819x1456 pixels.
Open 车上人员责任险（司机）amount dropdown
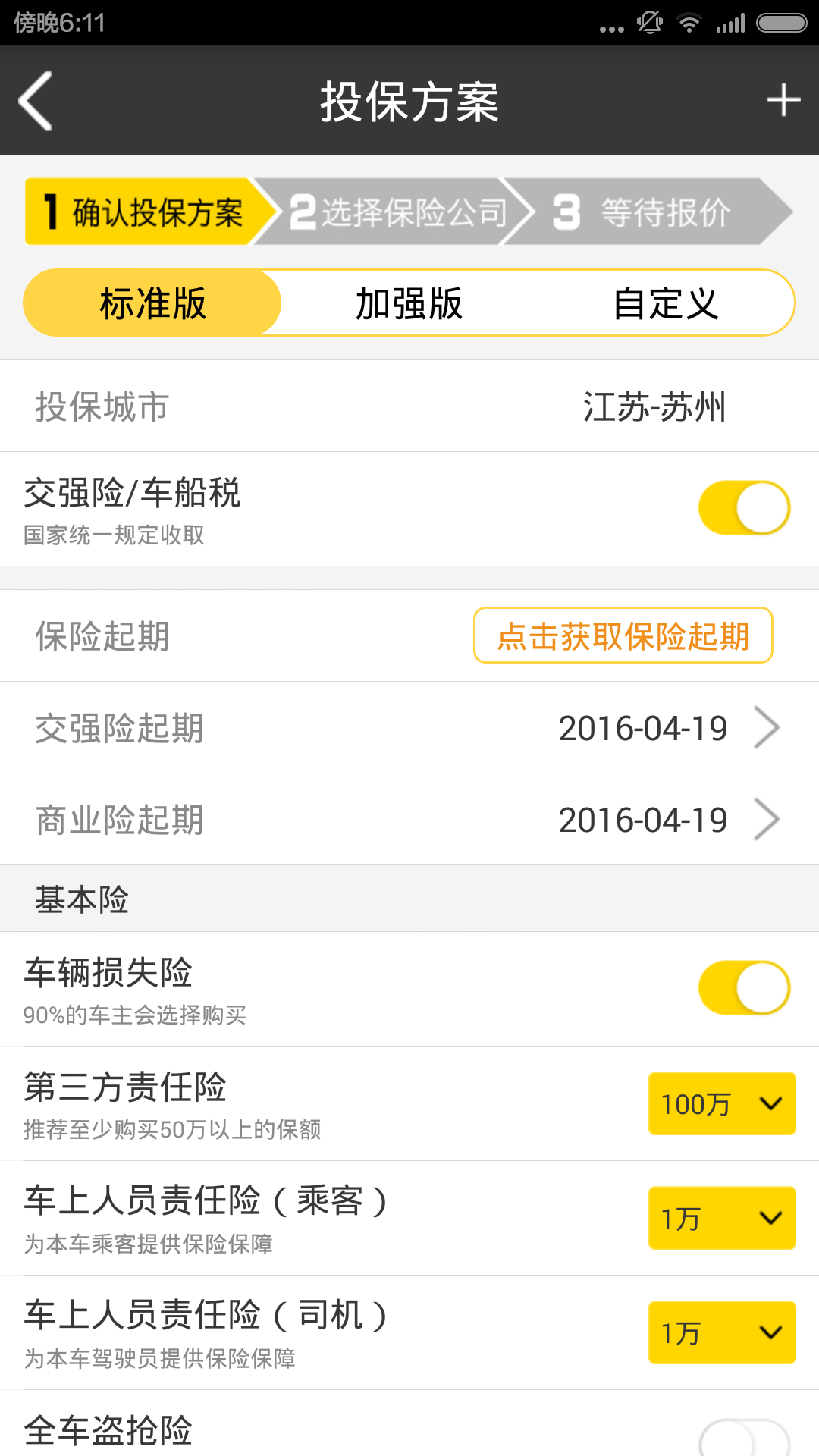click(721, 1333)
